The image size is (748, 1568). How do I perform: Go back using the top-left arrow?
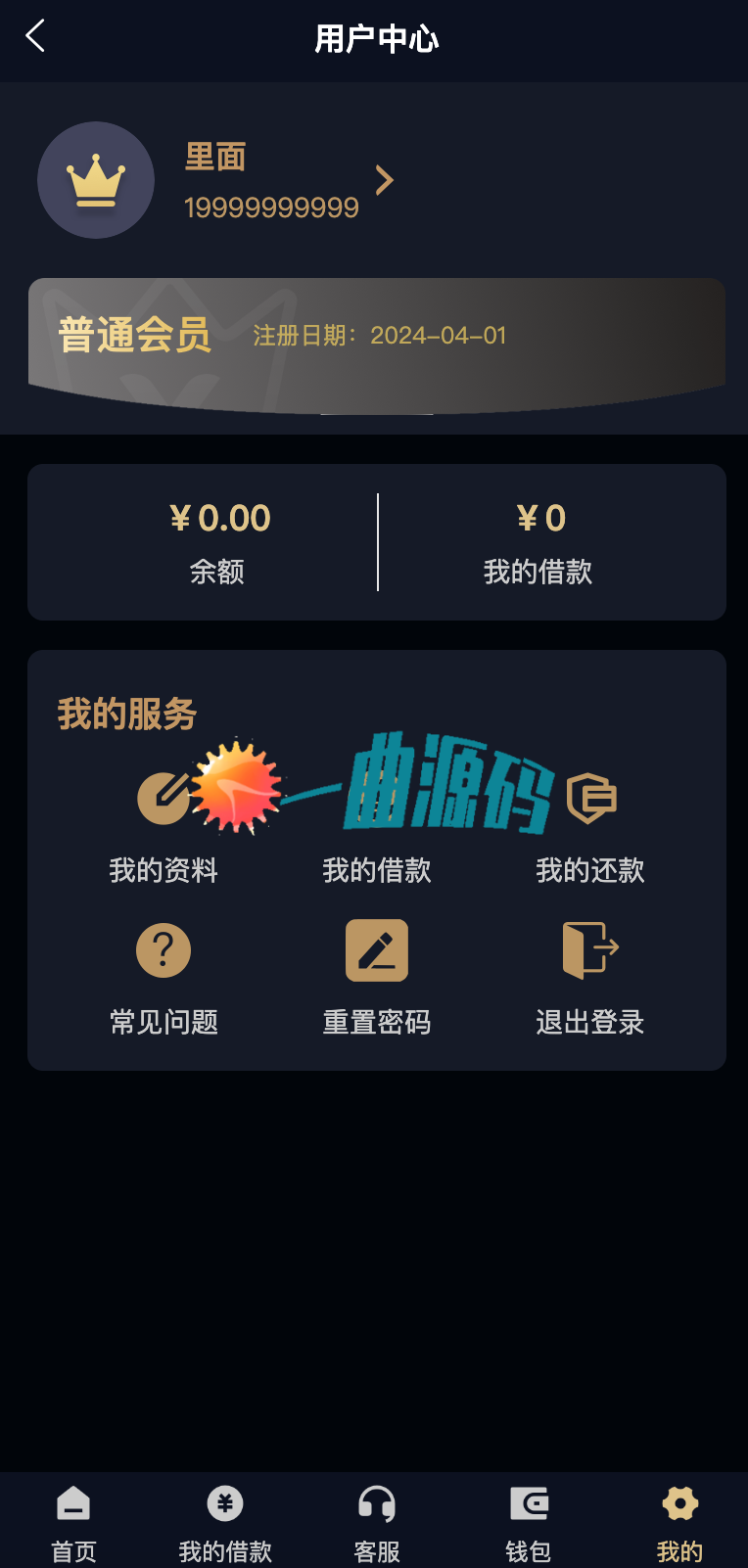35,37
